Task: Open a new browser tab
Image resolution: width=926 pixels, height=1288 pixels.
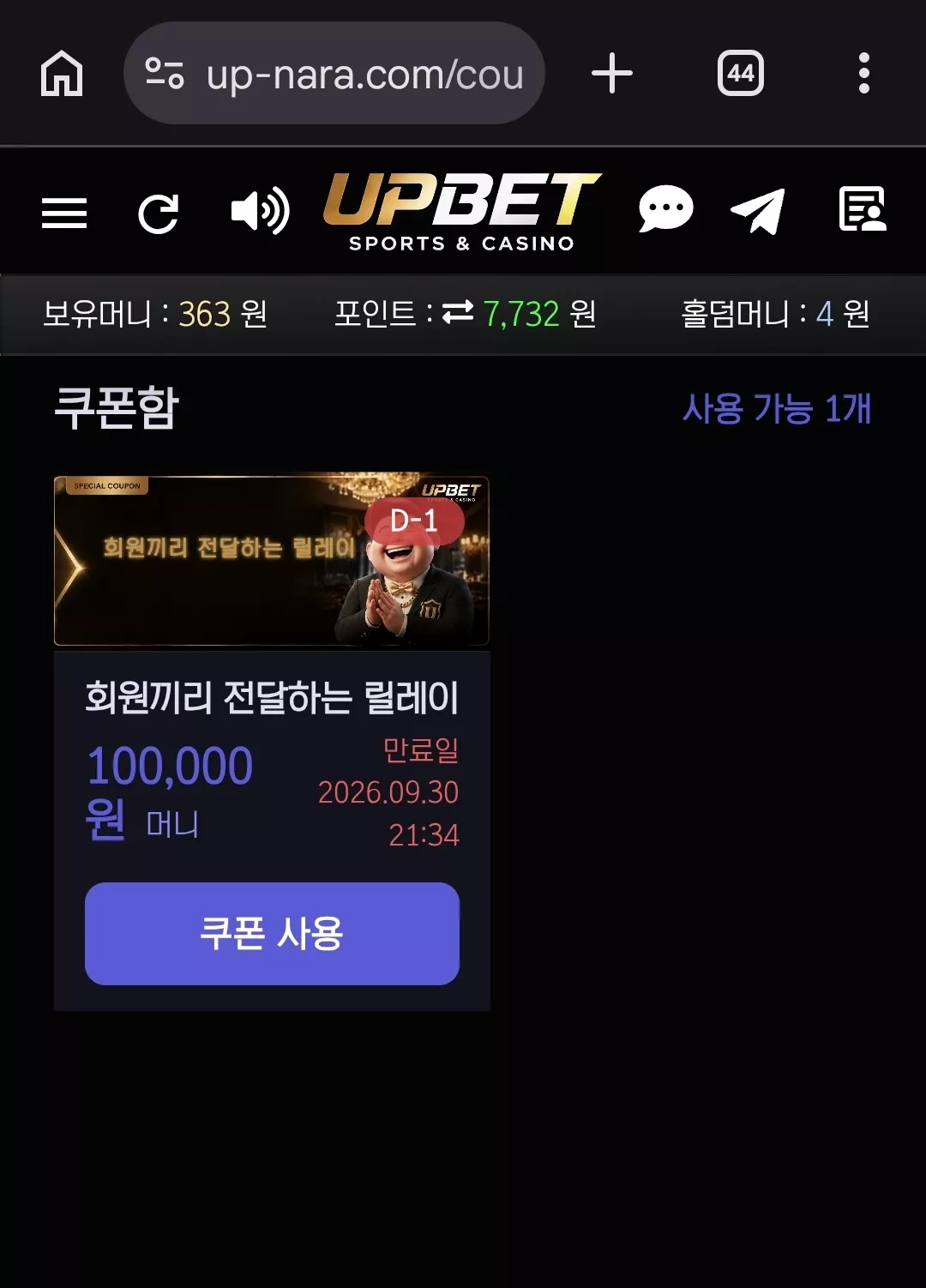Action: point(612,73)
